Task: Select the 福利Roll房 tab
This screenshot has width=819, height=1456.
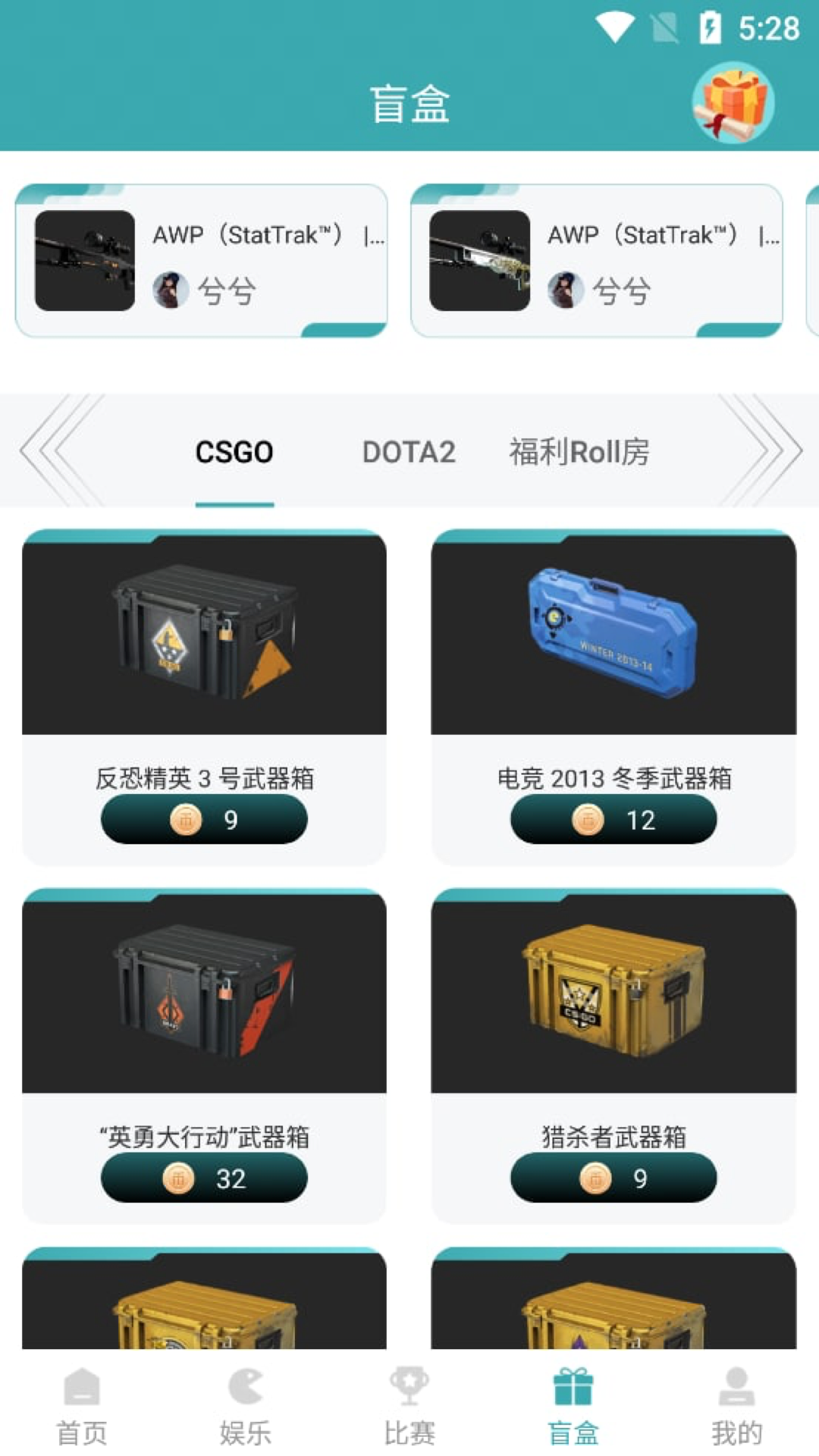Action: [579, 452]
